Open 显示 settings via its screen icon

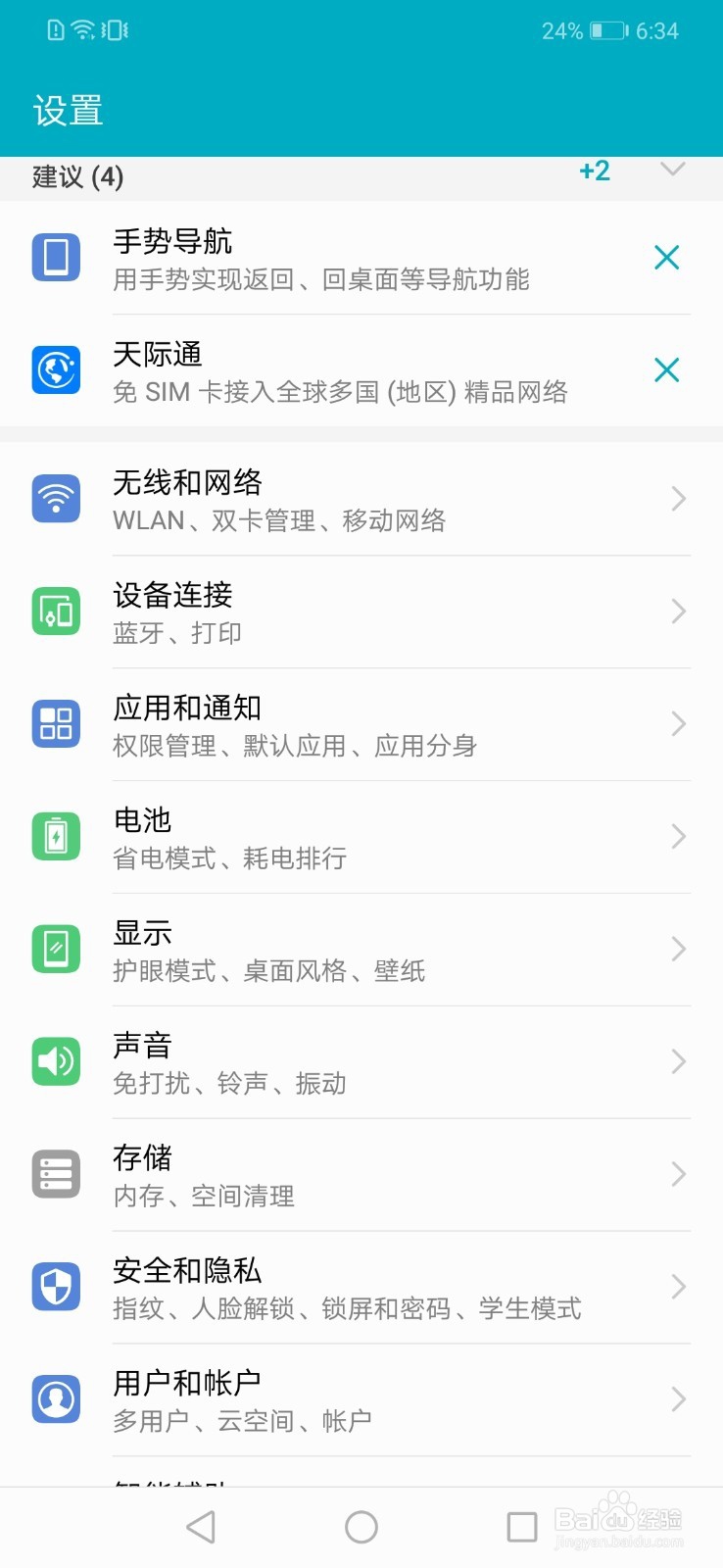coord(56,949)
